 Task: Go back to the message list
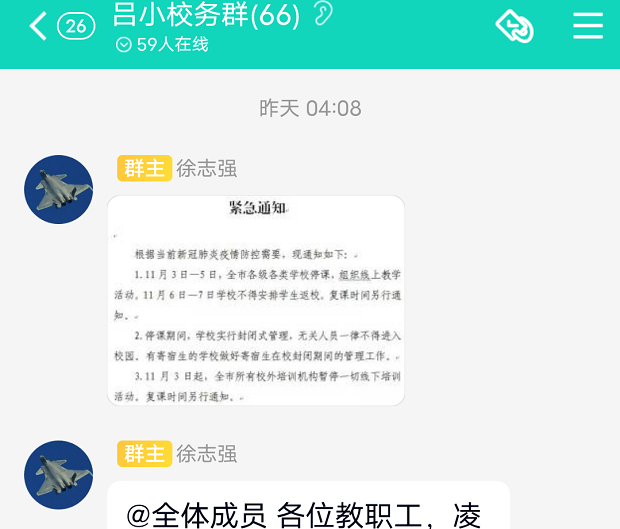click(38, 26)
